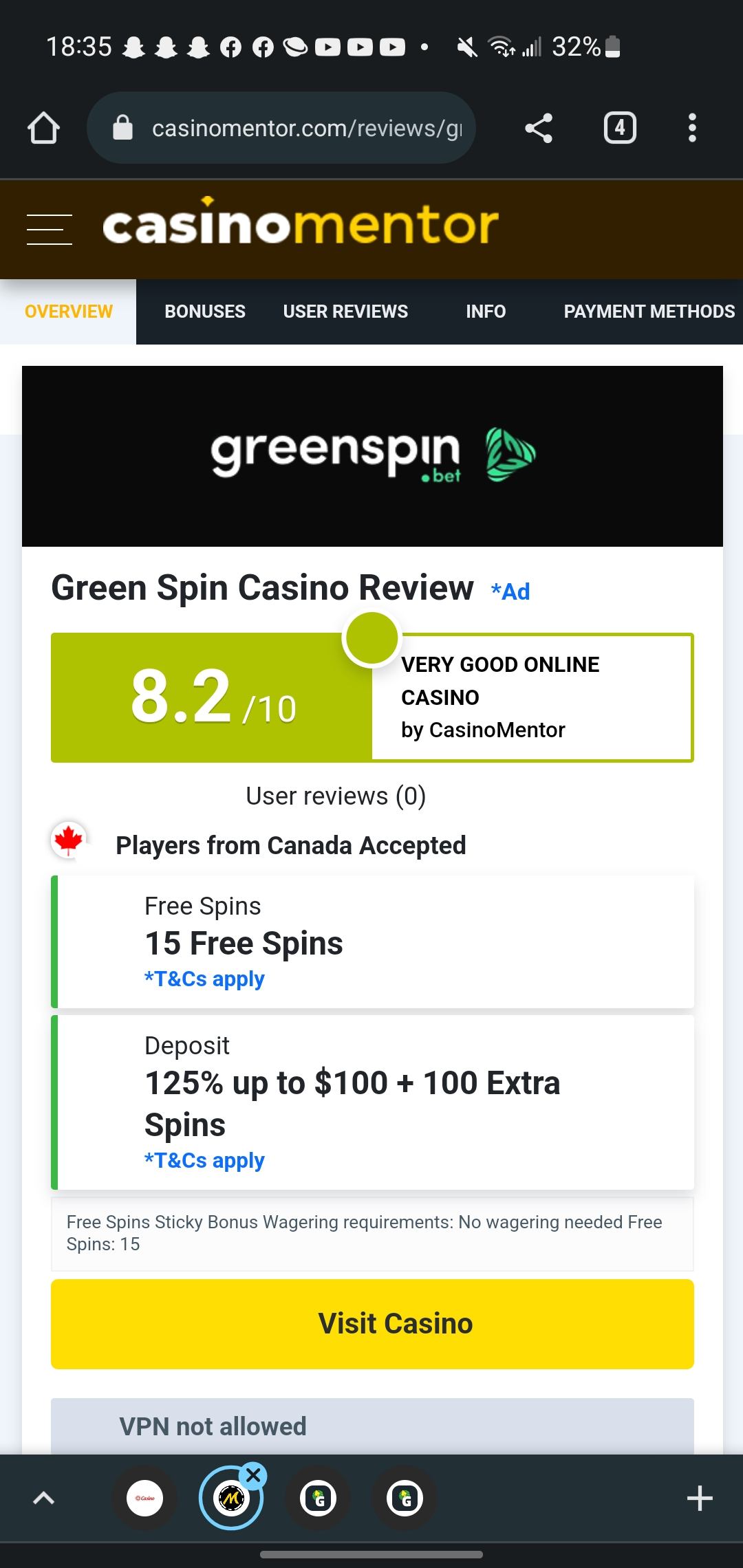
Task: Open the browser overflow menu
Action: tap(692, 128)
